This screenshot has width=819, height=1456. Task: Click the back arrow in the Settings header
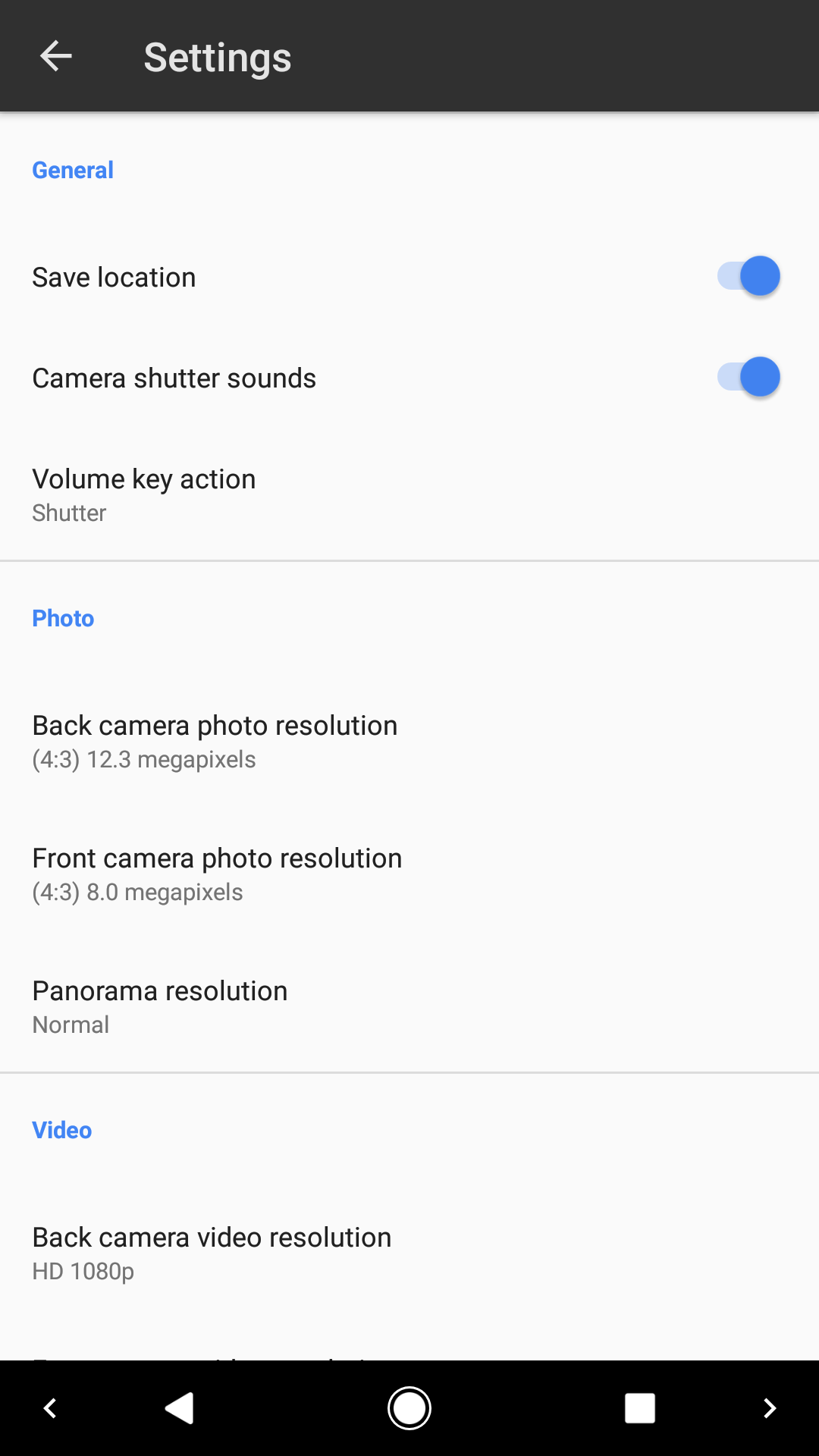pos(55,55)
